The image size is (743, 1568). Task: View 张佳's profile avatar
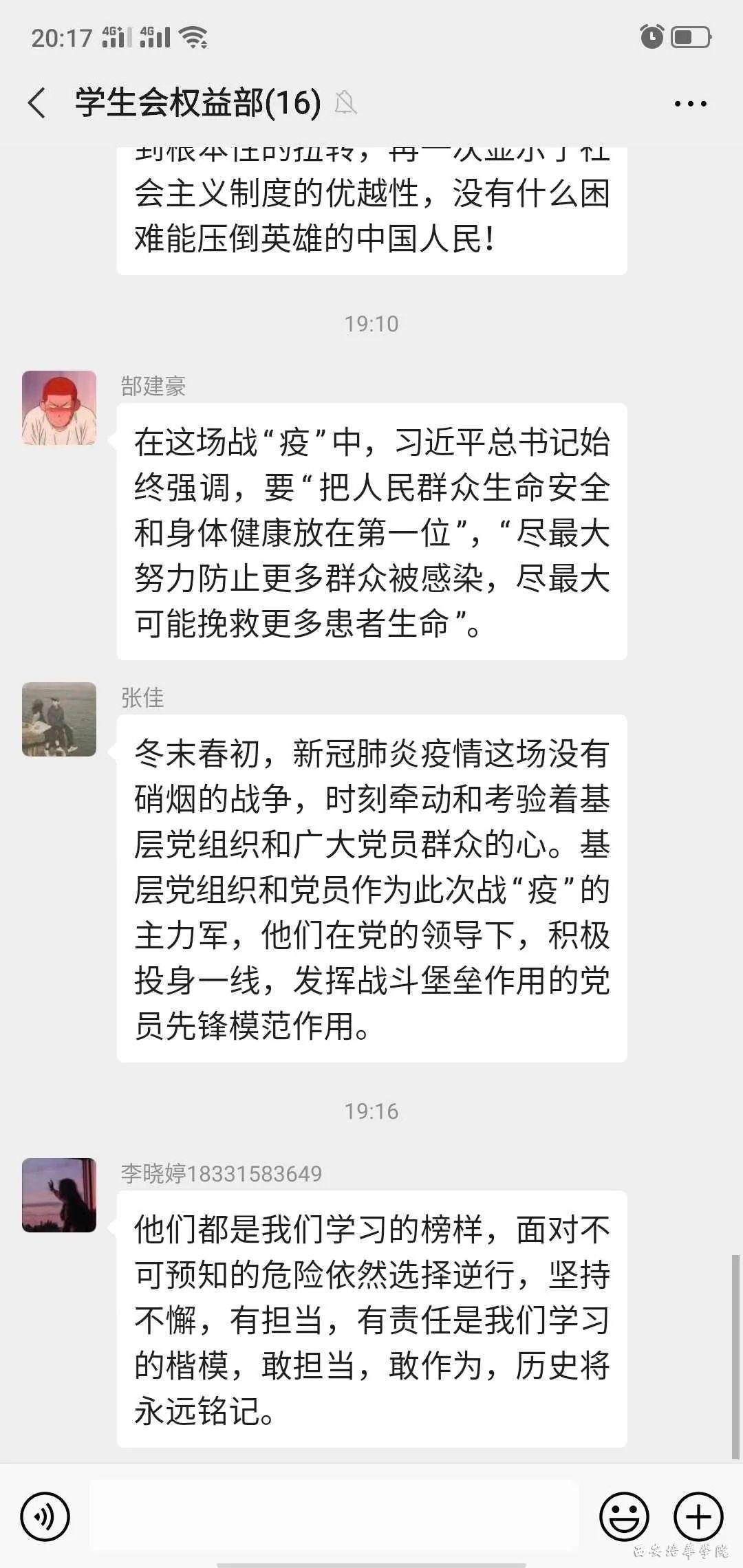(x=59, y=719)
